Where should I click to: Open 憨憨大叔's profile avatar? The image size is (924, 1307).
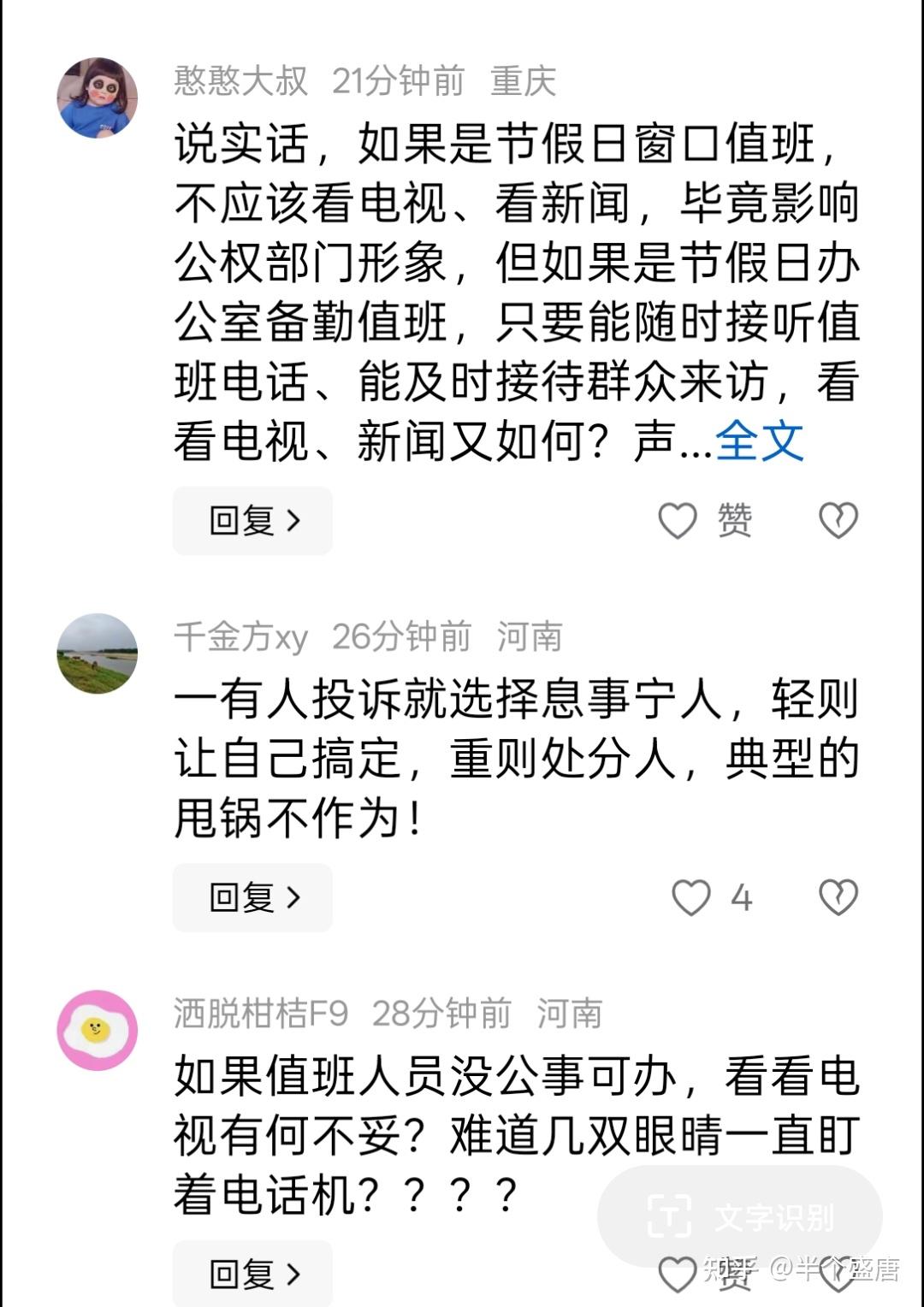pyautogui.click(x=98, y=97)
